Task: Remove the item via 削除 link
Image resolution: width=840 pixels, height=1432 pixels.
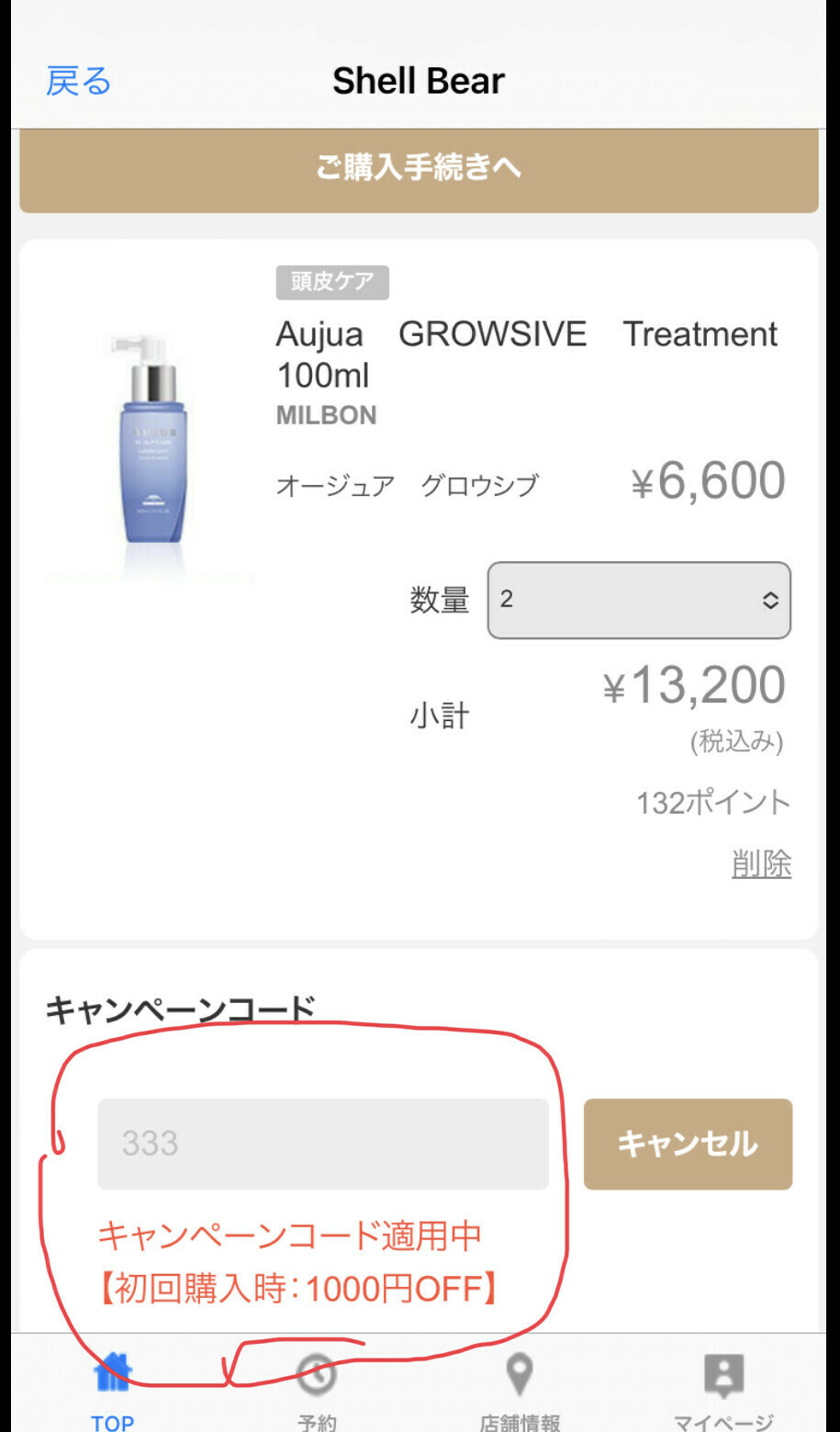Action: tap(761, 863)
